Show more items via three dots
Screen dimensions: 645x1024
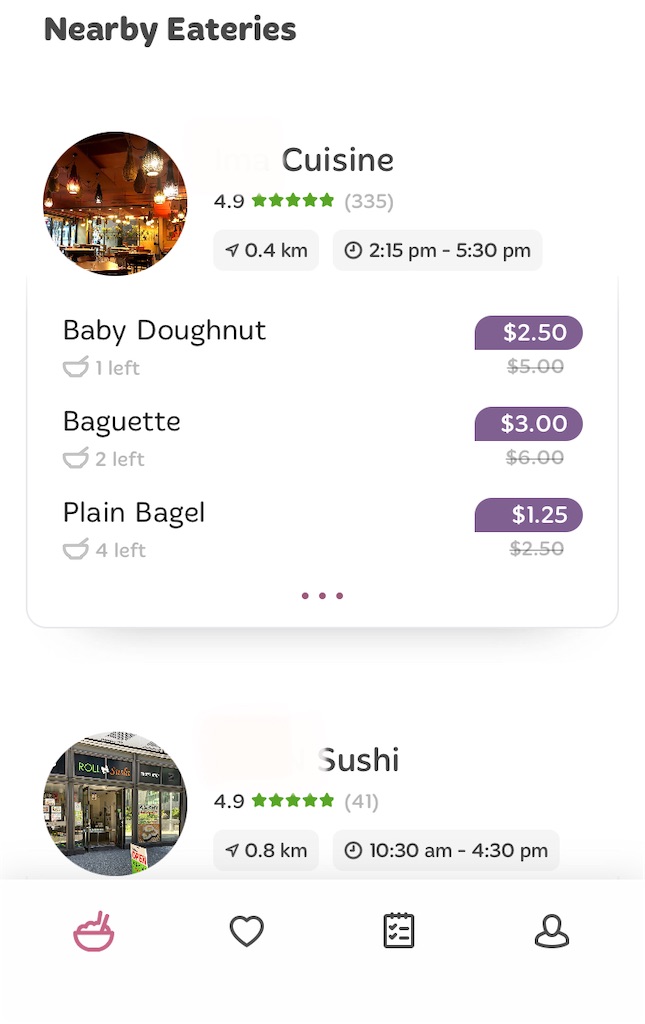pyautogui.click(x=322, y=596)
